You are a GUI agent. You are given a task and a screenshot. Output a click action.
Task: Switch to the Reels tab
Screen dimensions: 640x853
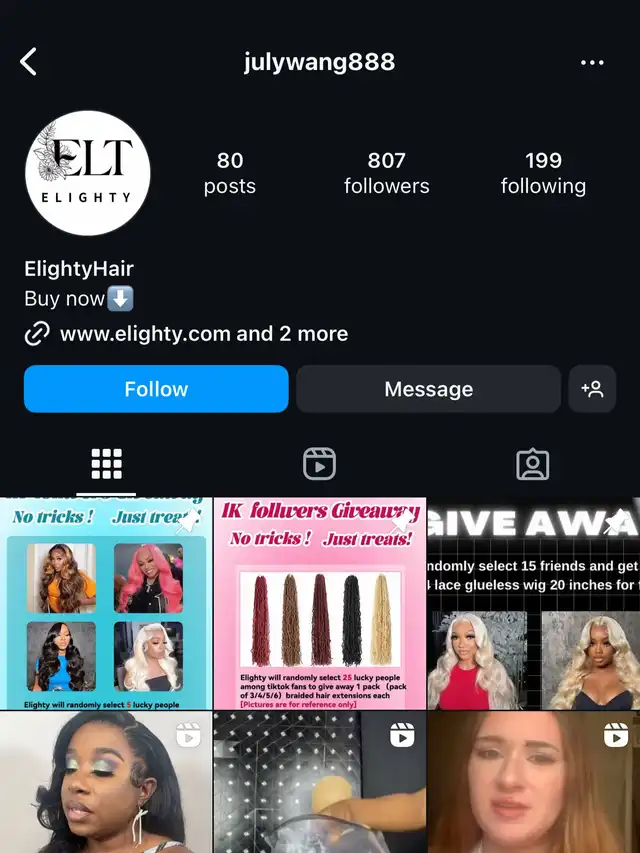point(319,464)
